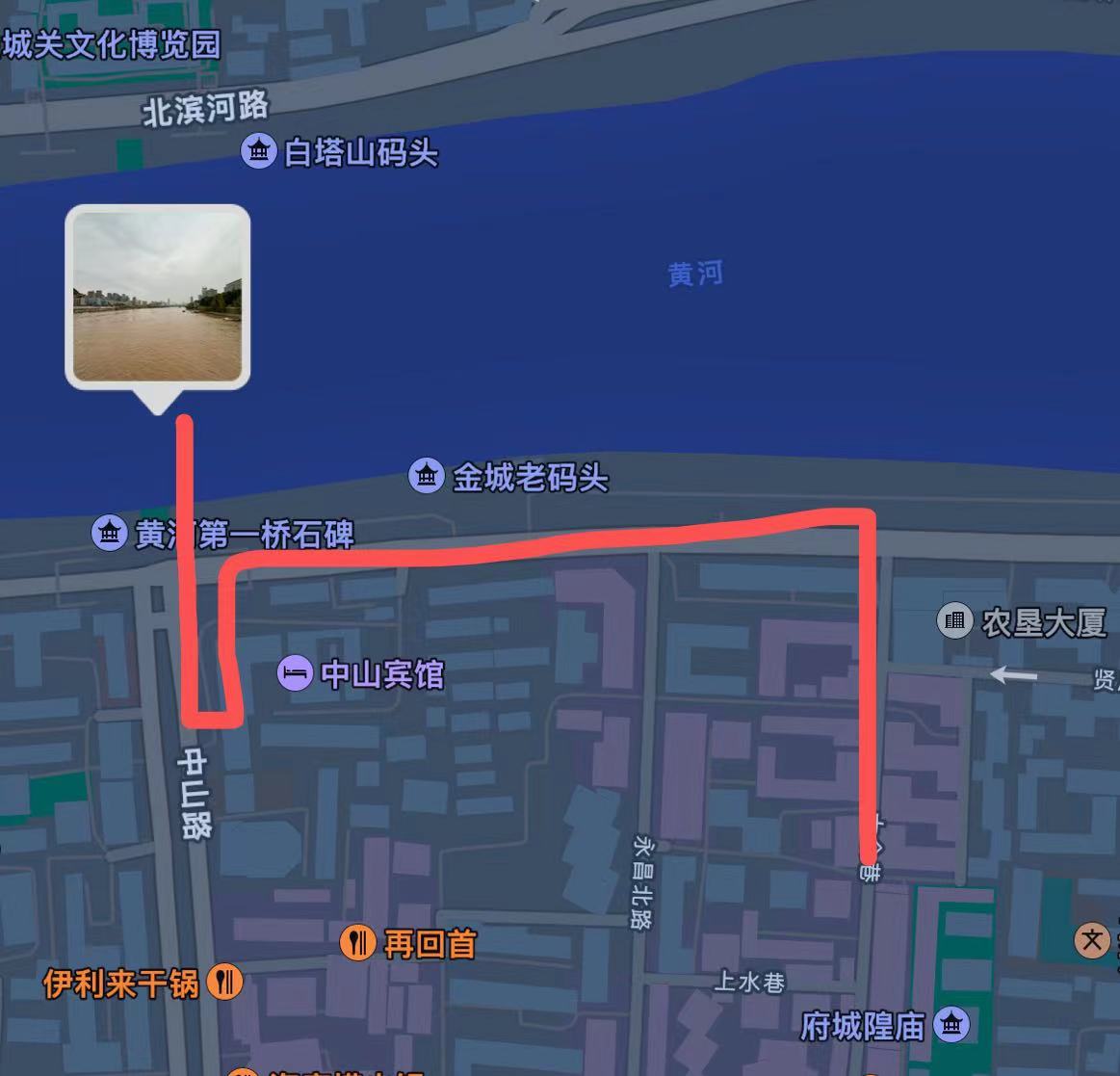Tap the 金城老码头 landmark pin
Viewport: 1120px width, 1076px height.
(426, 476)
